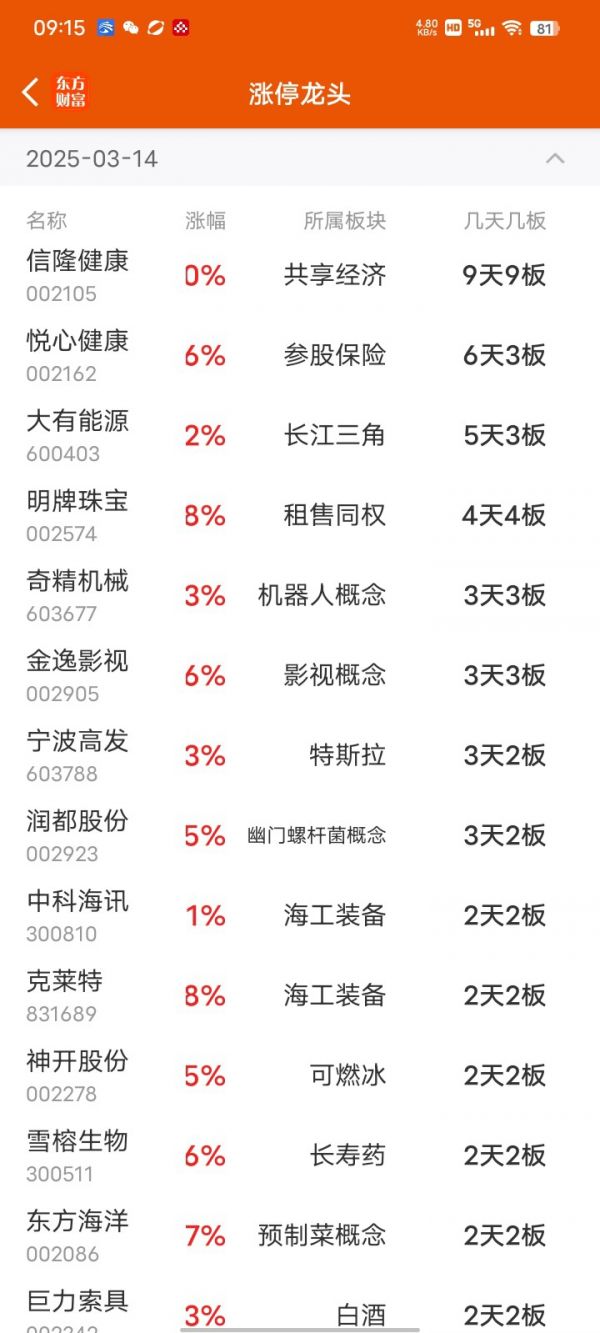Open 奇精机械 stock details
The width and height of the screenshot is (600, 1333).
pos(300,595)
